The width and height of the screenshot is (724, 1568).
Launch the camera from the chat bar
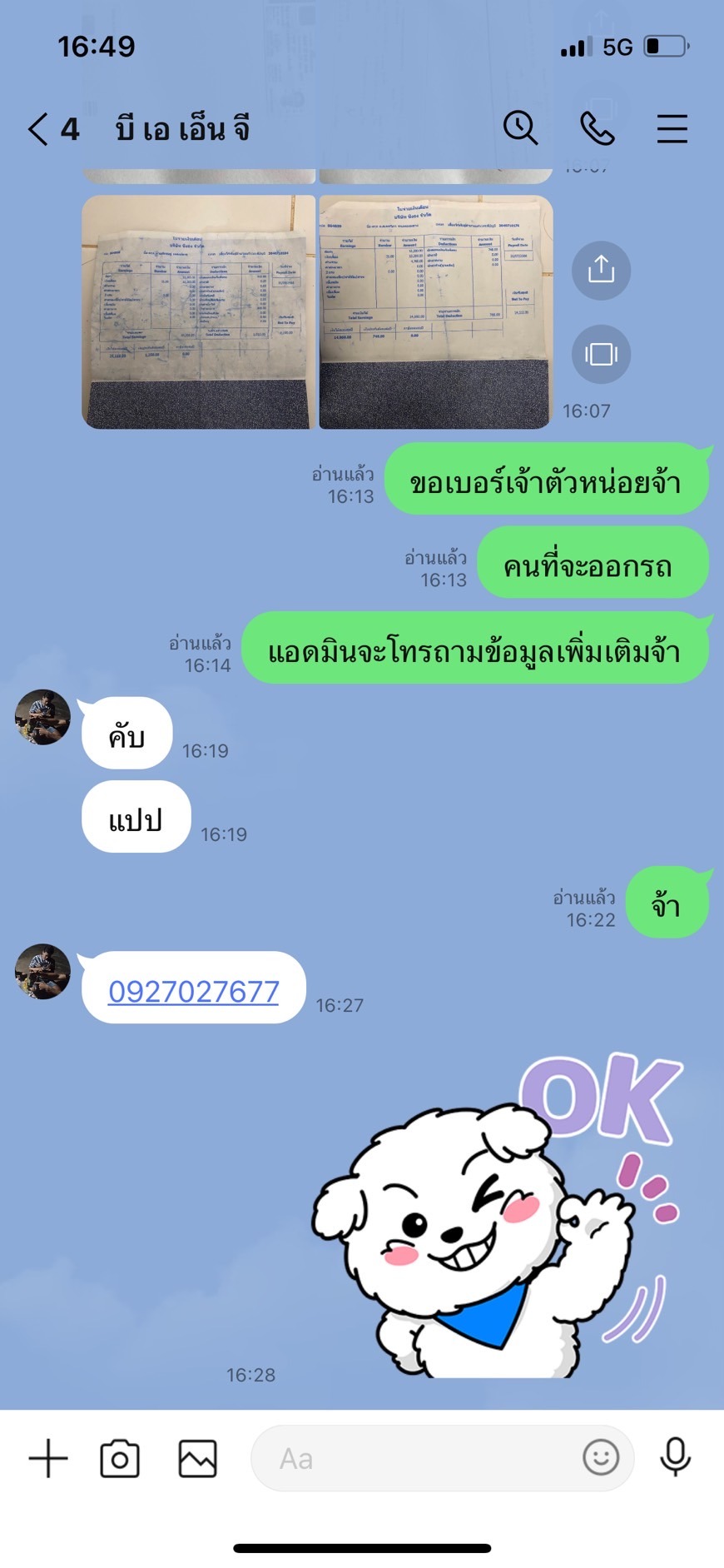point(120,1458)
